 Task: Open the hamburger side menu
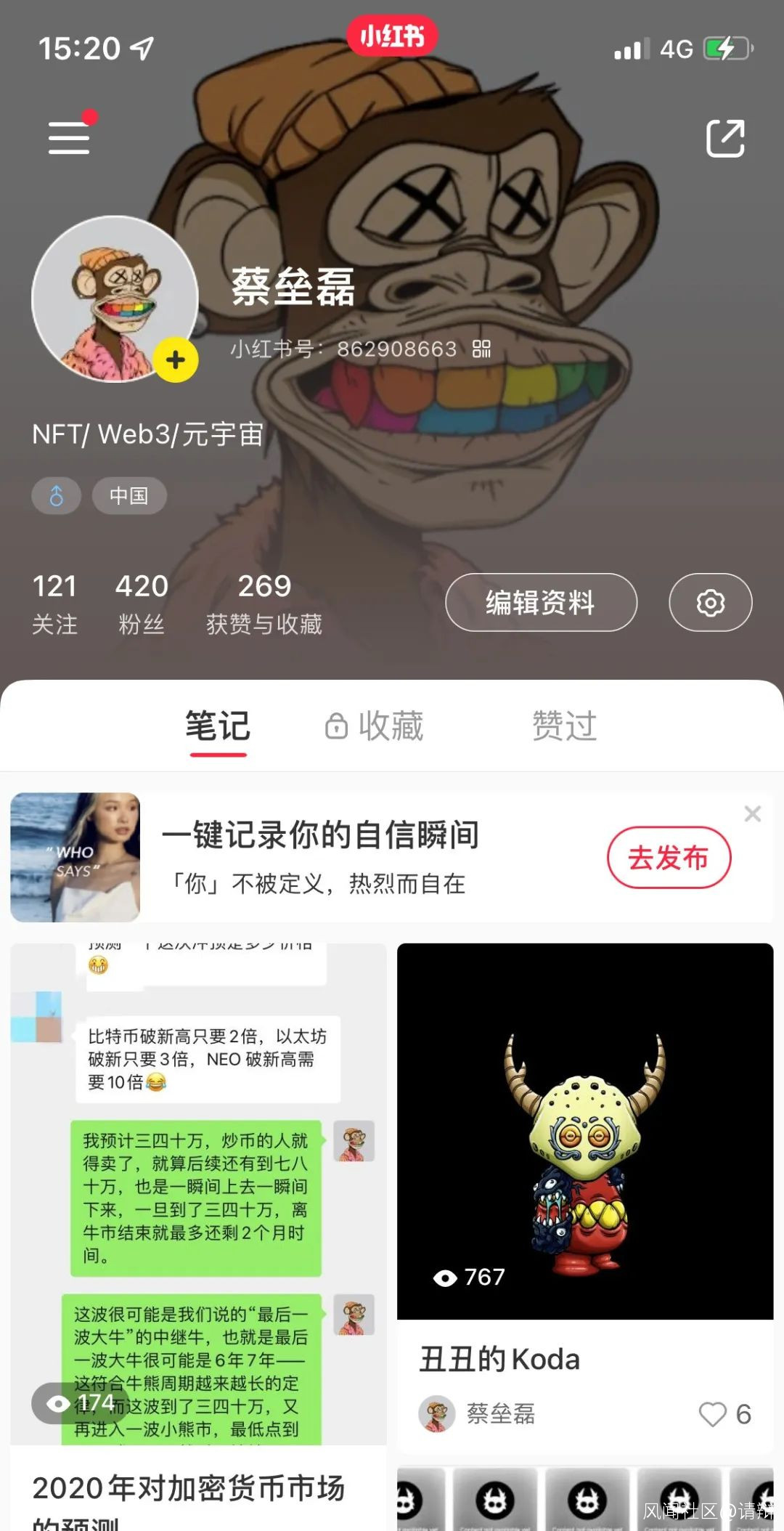pos(69,137)
